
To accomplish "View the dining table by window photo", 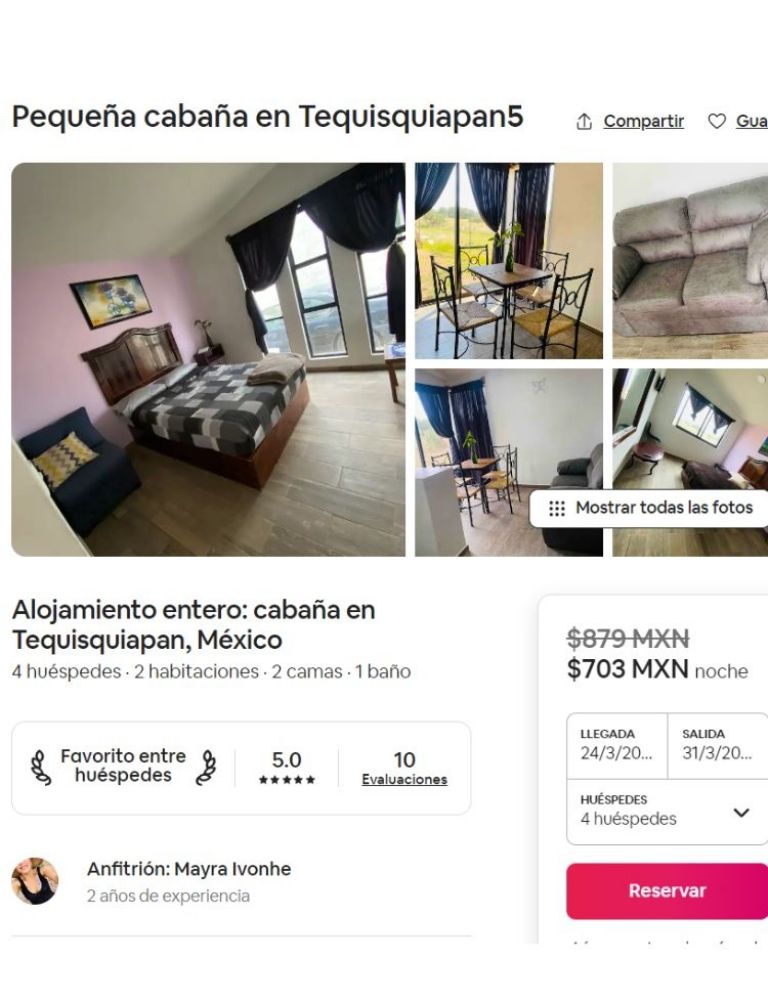I will [509, 261].
